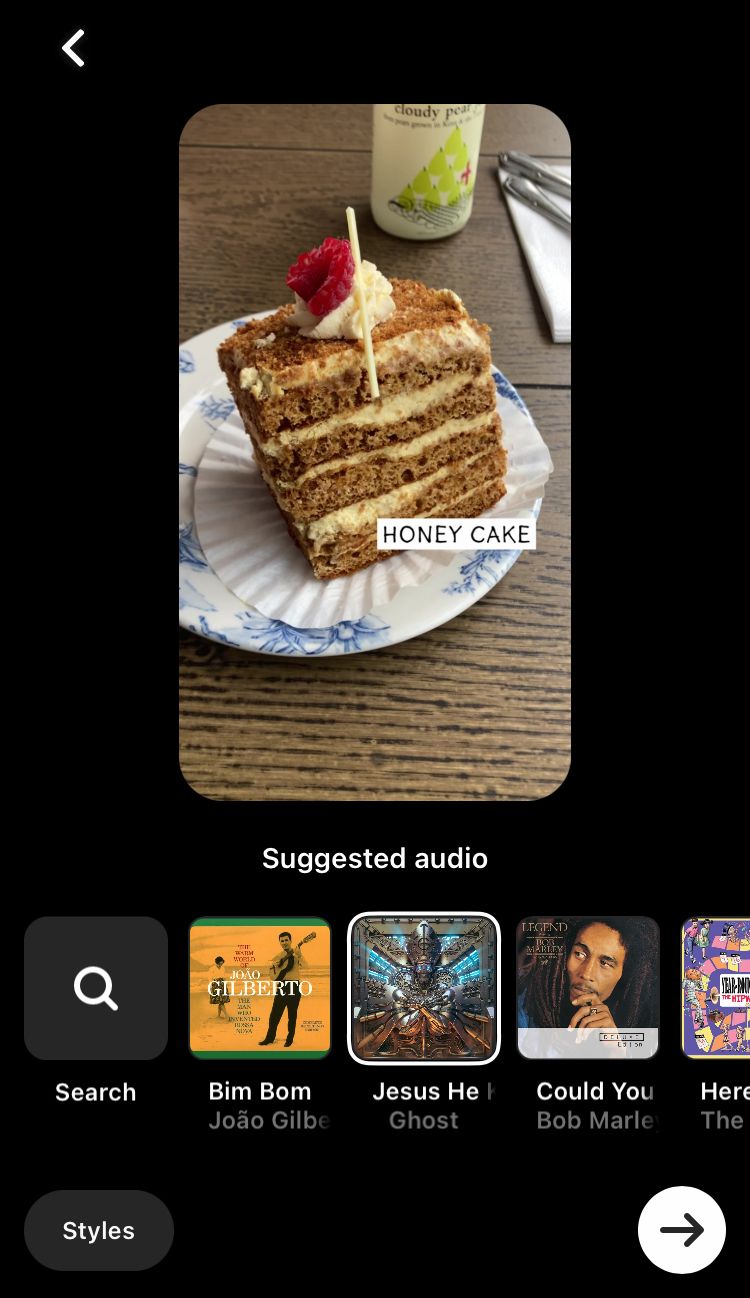Open the Styles button
750x1298 pixels.
click(x=99, y=1230)
